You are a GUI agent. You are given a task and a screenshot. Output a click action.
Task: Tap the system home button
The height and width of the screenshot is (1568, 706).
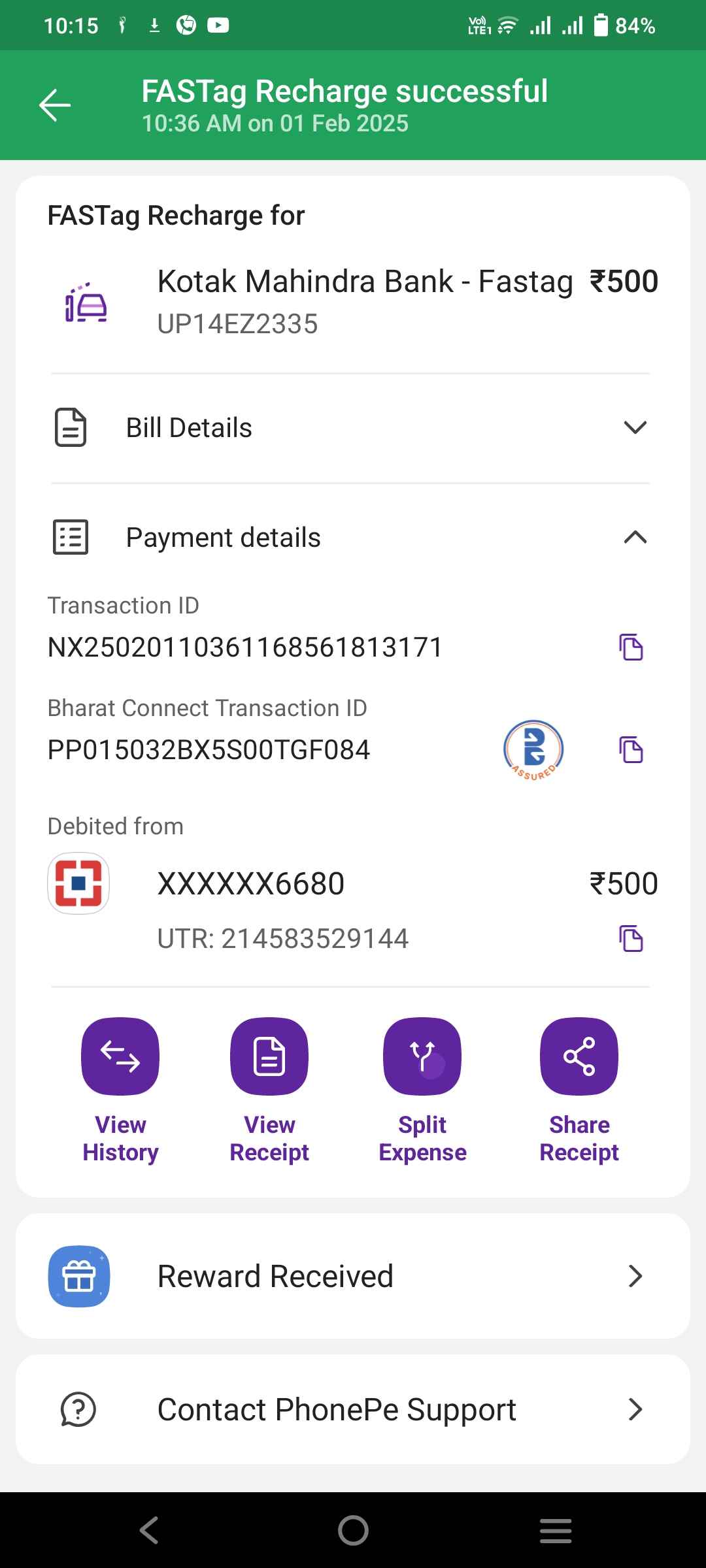coord(353,1530)
